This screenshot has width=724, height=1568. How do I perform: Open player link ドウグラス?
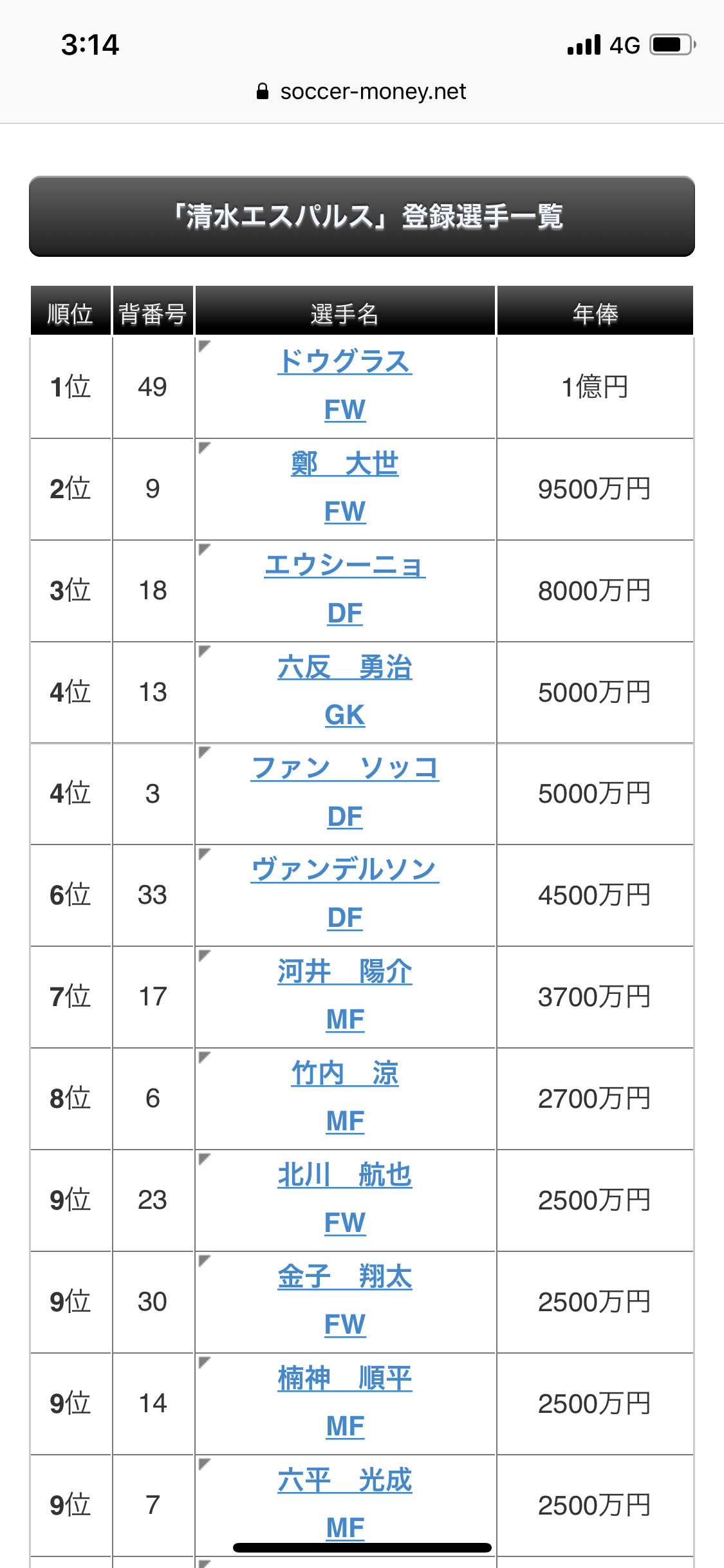[x=344, y=361]
